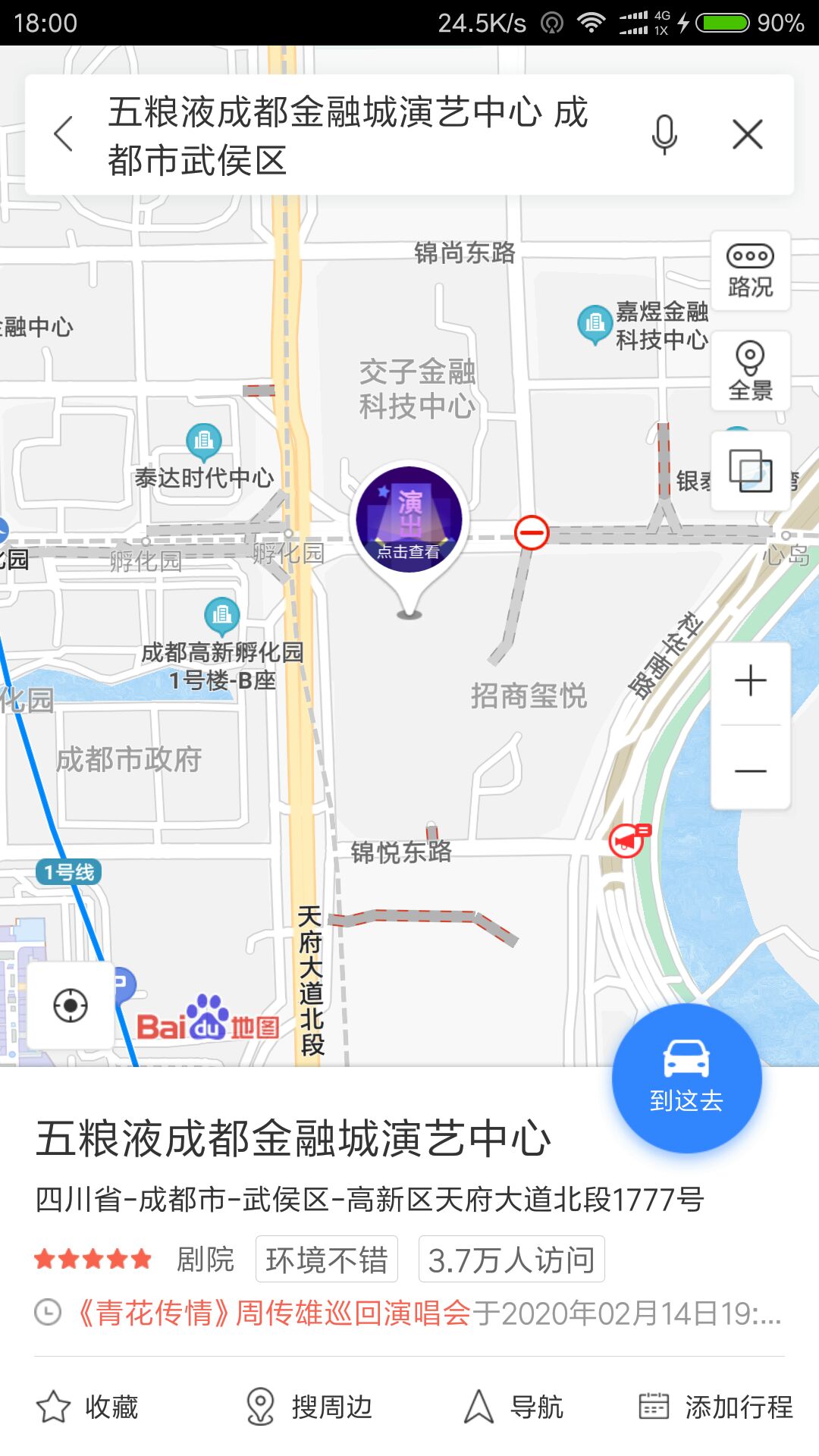Open 全景 panorama view

pyautogui.click(x=750, y=371)
